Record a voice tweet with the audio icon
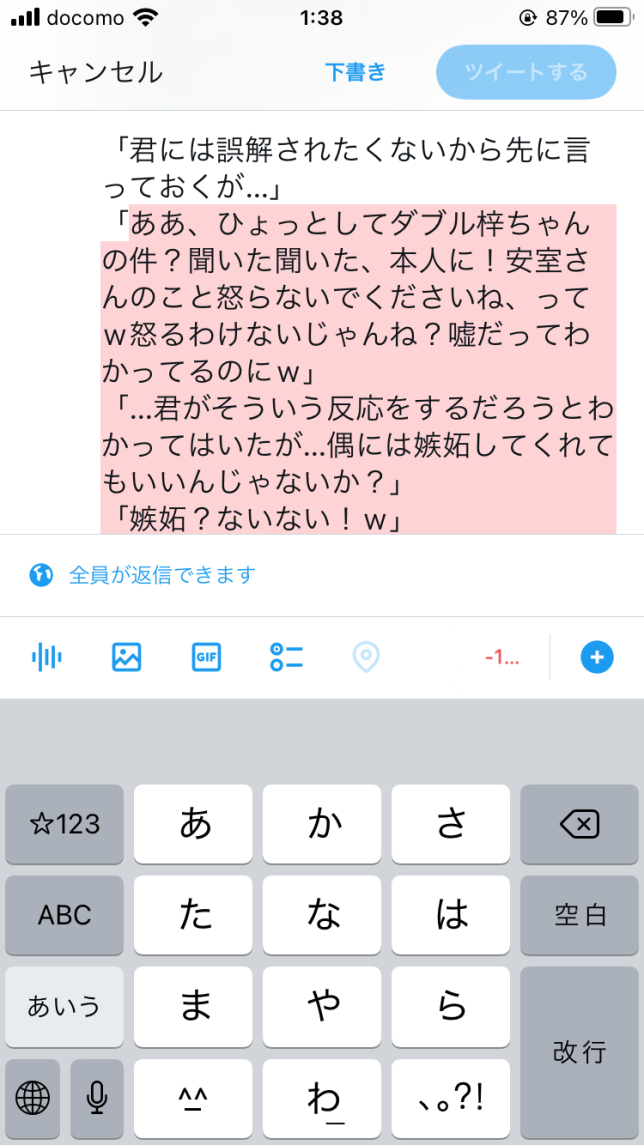Viewport: 644px width, 1145px height. [46, 657]
